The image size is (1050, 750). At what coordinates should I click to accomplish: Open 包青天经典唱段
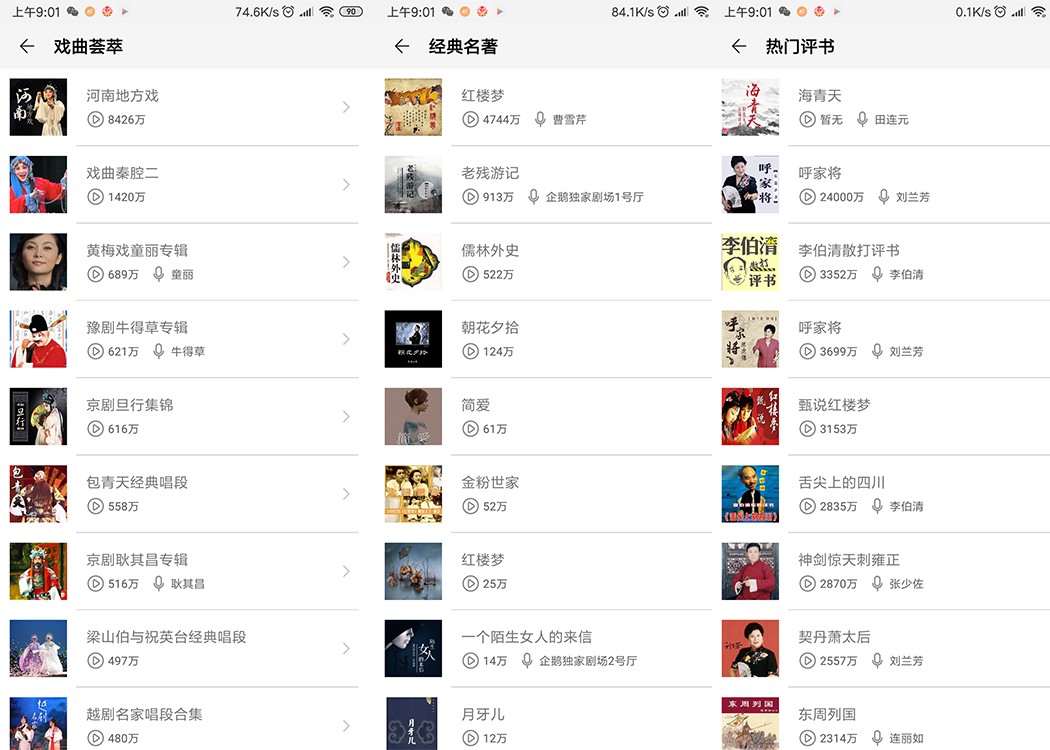pyautogui.click(x=180, y=493)
